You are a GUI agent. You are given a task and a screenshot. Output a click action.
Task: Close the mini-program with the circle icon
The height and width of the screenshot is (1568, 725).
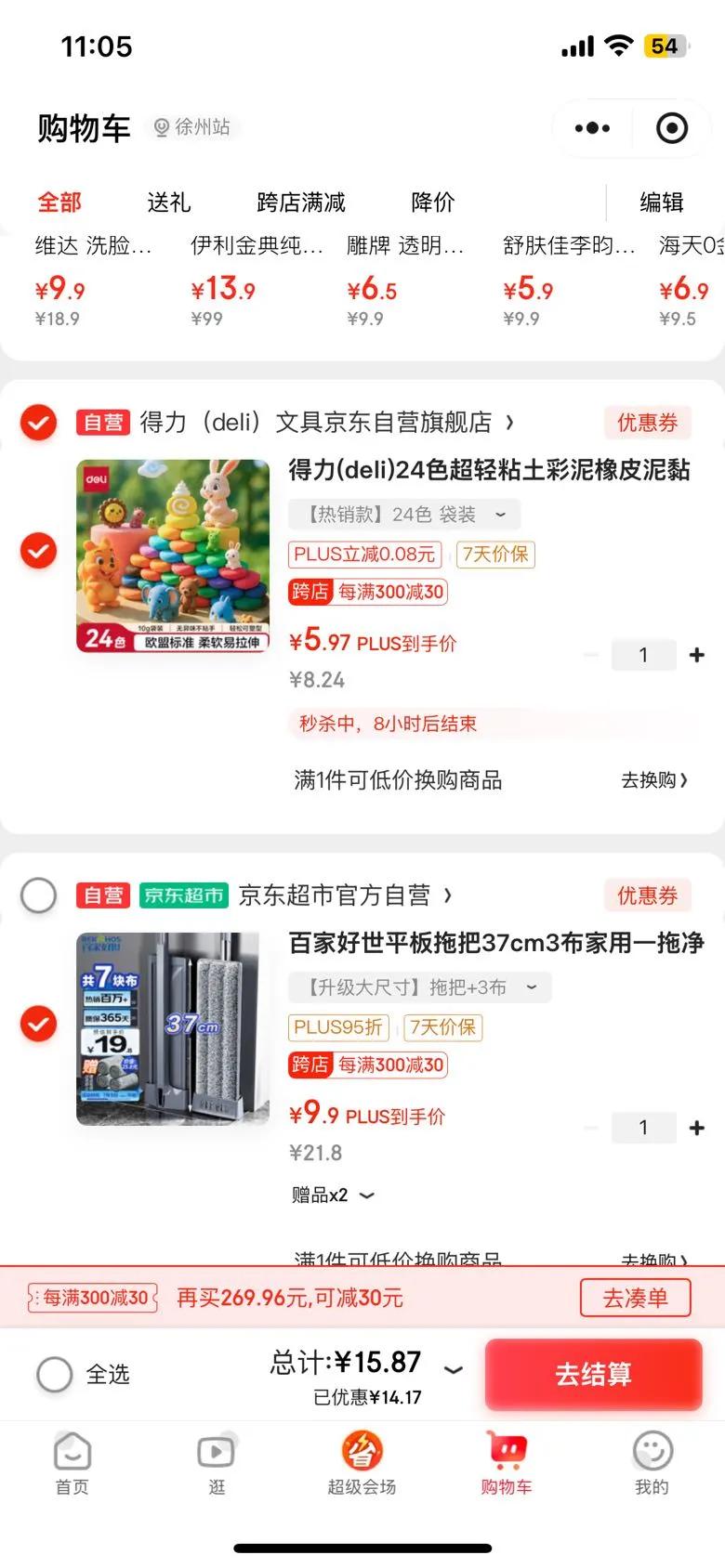point(671,128)
